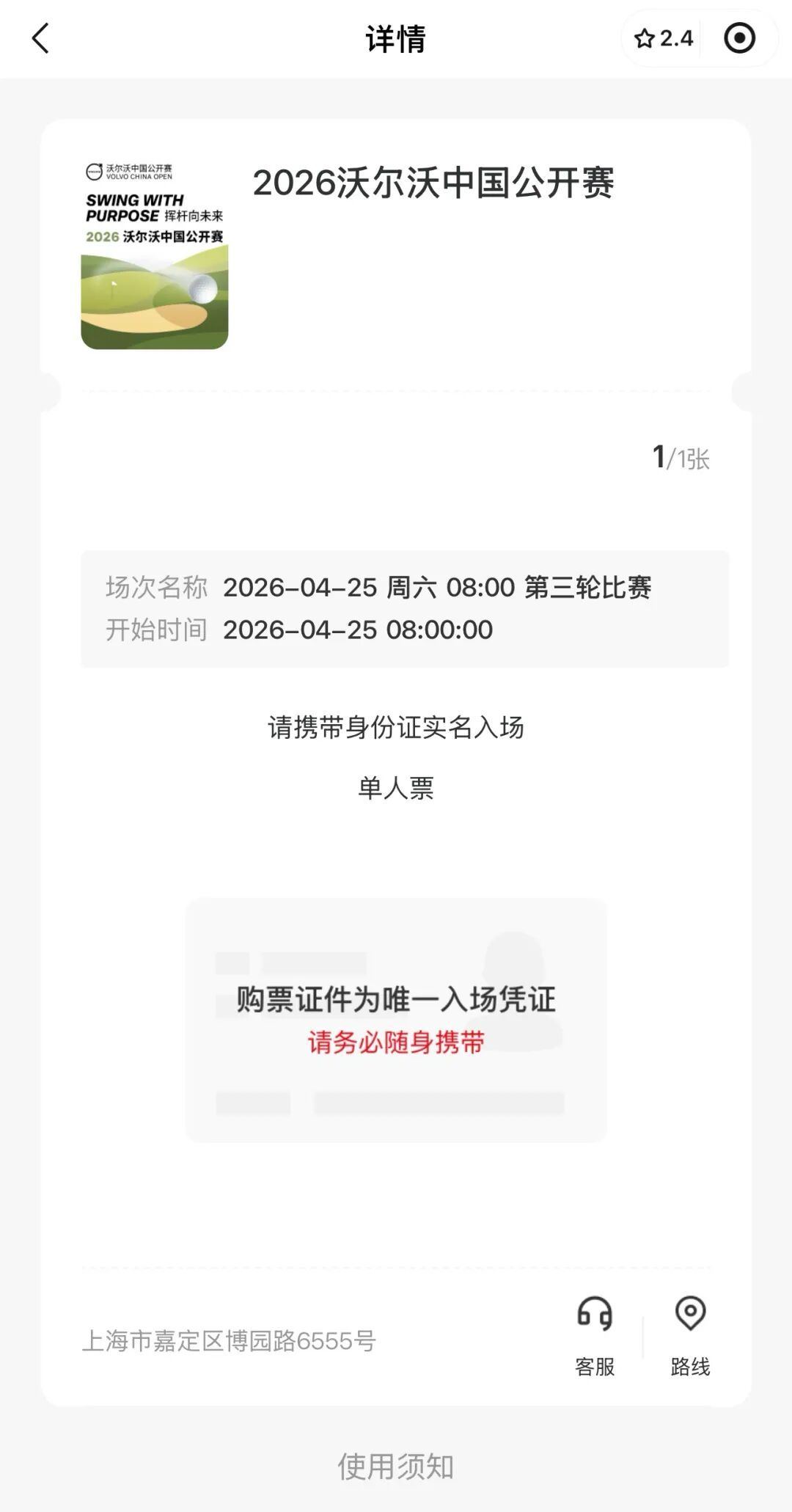The image size is (792, 1512).
Task: Close the mini program with the circle icon
Action: tap(738, 38)
